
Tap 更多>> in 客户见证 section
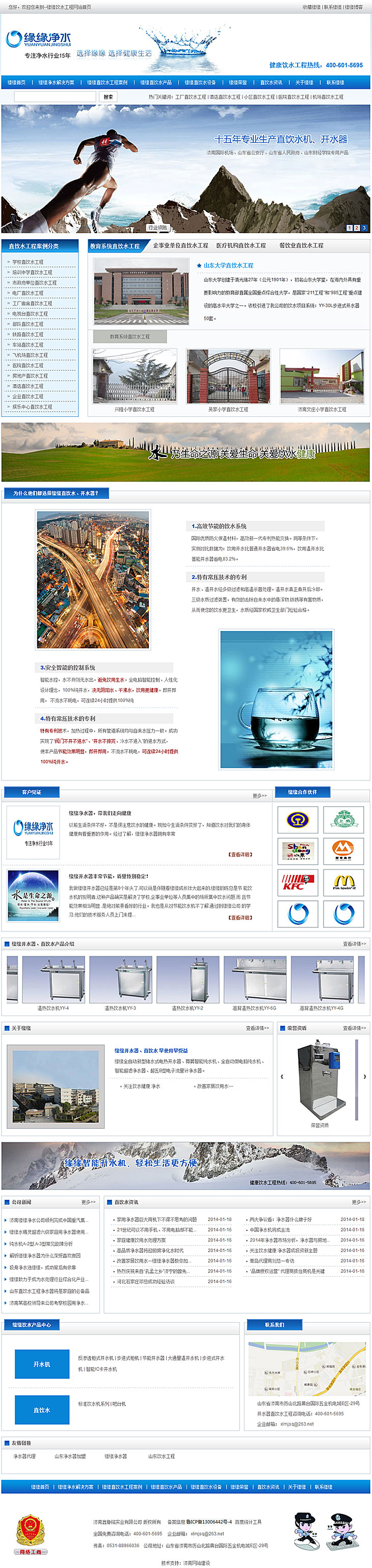pyautogui.click(x=259, y=796)
